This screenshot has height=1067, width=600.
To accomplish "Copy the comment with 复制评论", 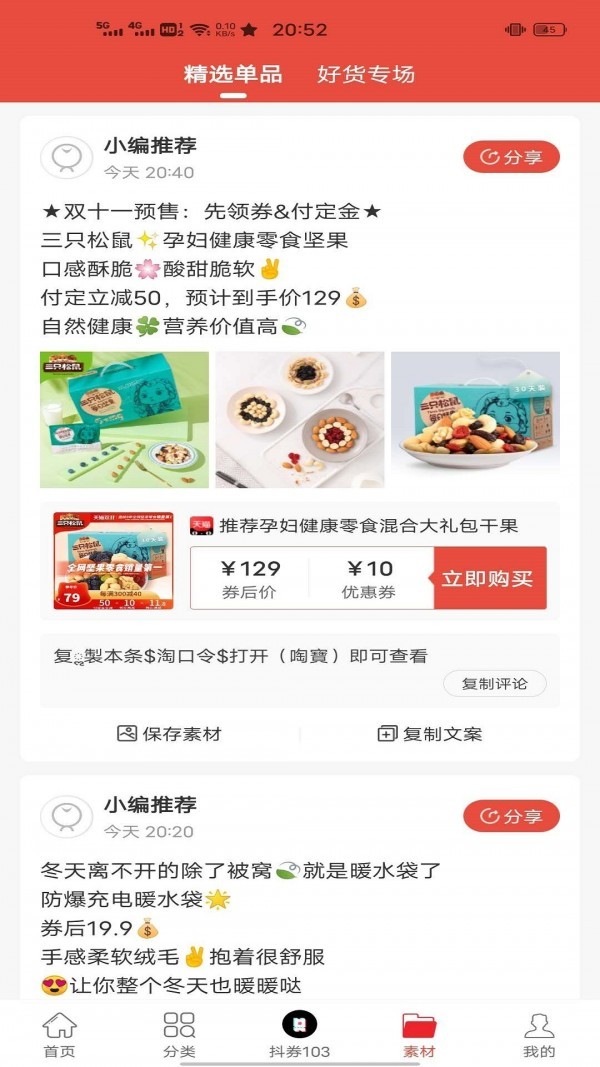I will coord(494,684).
